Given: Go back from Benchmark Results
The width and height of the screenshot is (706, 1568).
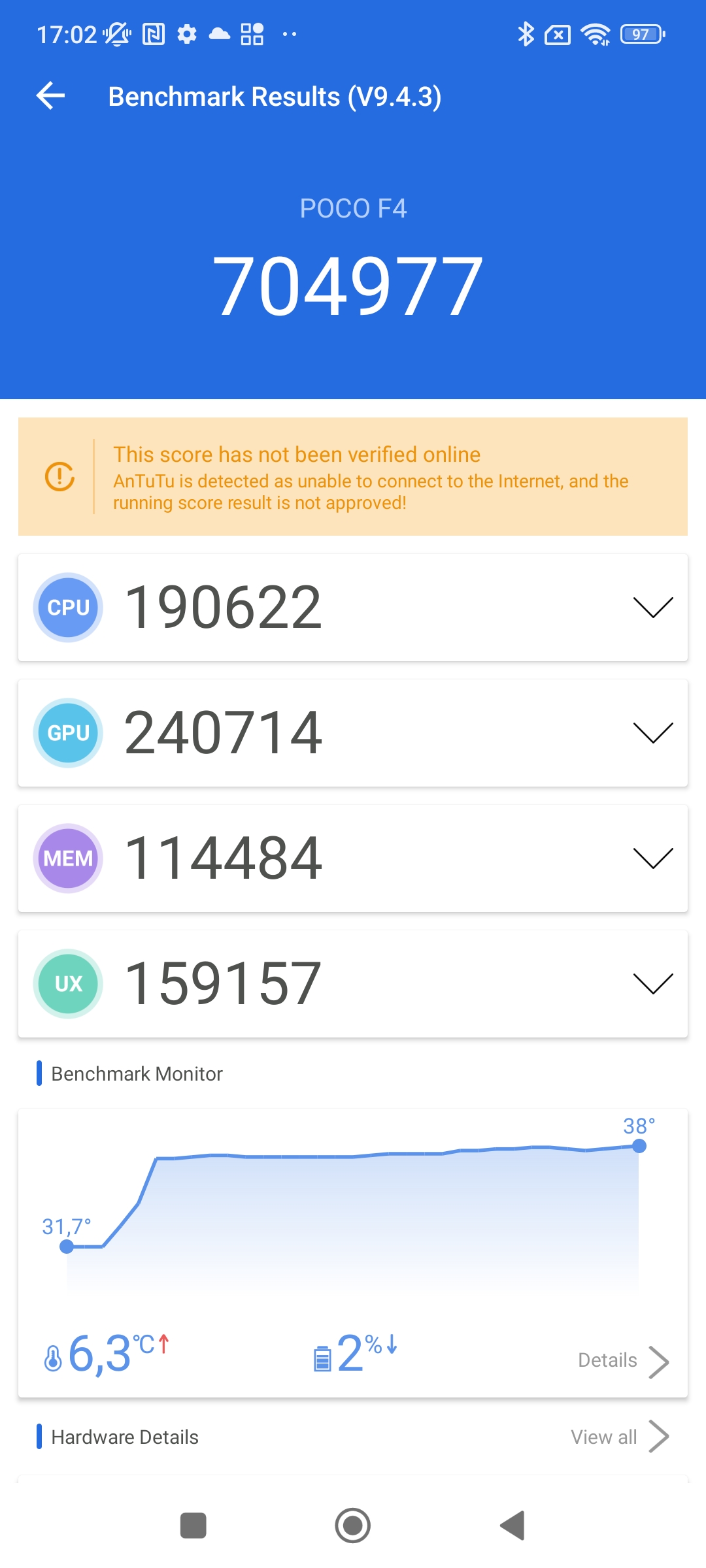Looking at the screenshot, I should tap(51, 96).
